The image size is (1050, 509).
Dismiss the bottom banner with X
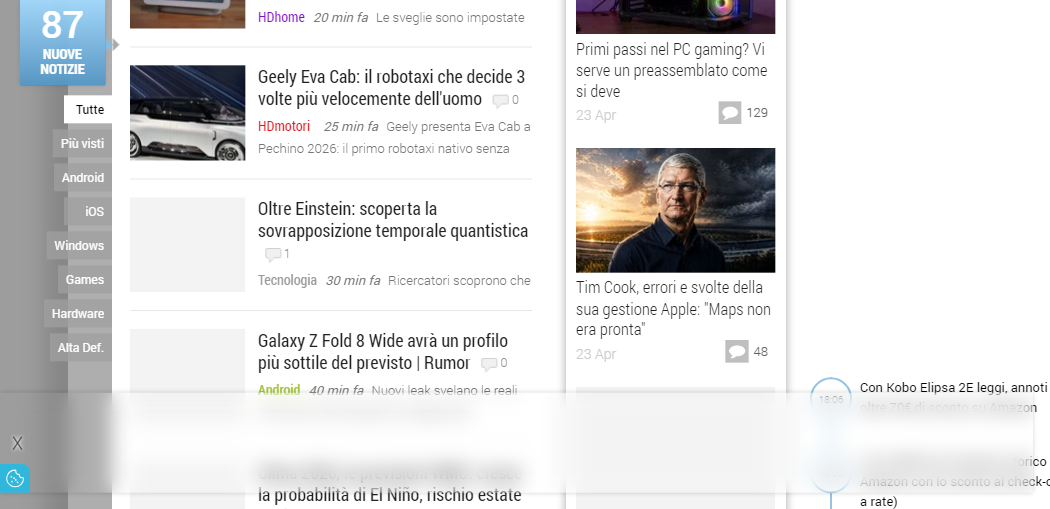(x=17, y=443)
